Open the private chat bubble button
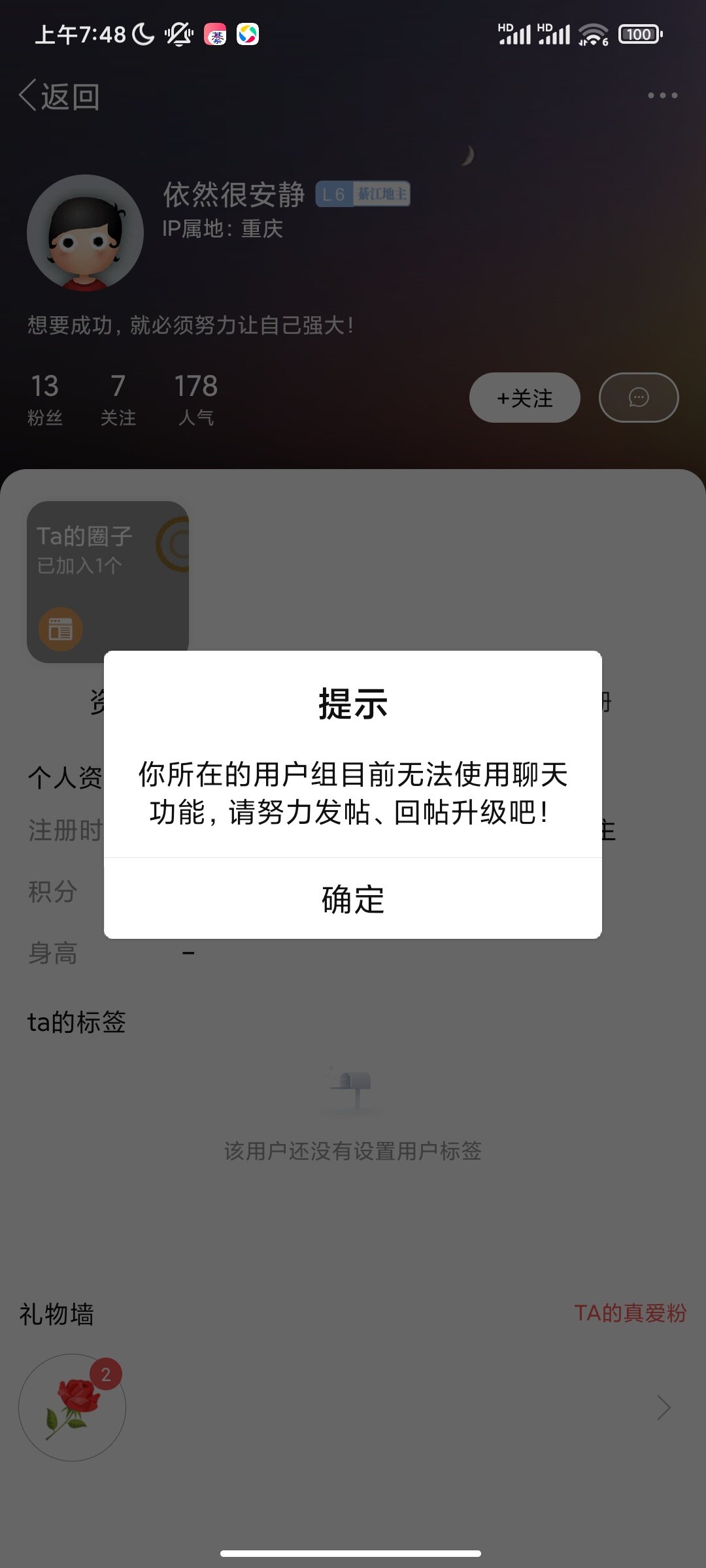Screen dimensions: 706x1568 (x=639, y=398)
